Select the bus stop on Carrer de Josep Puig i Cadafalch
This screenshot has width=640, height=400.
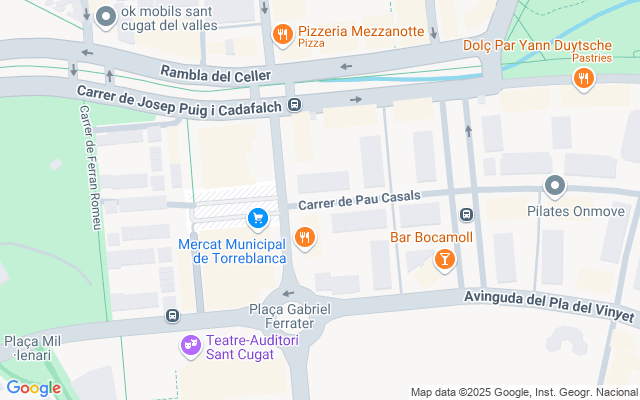295,104
